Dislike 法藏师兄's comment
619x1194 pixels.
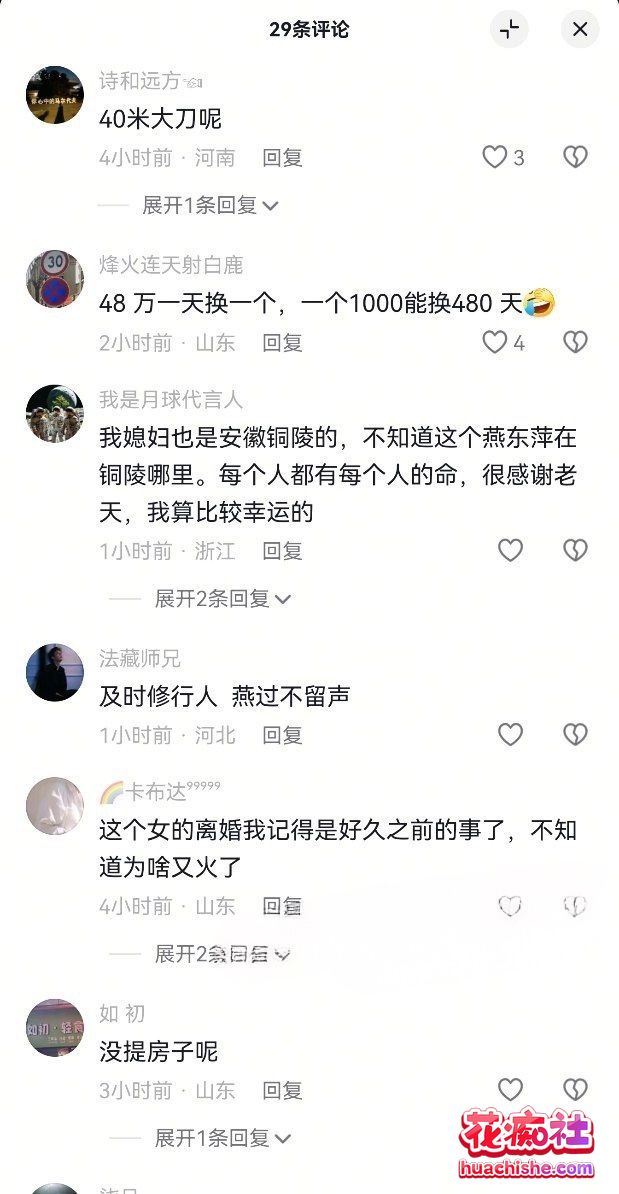click(x=575, y=735)
